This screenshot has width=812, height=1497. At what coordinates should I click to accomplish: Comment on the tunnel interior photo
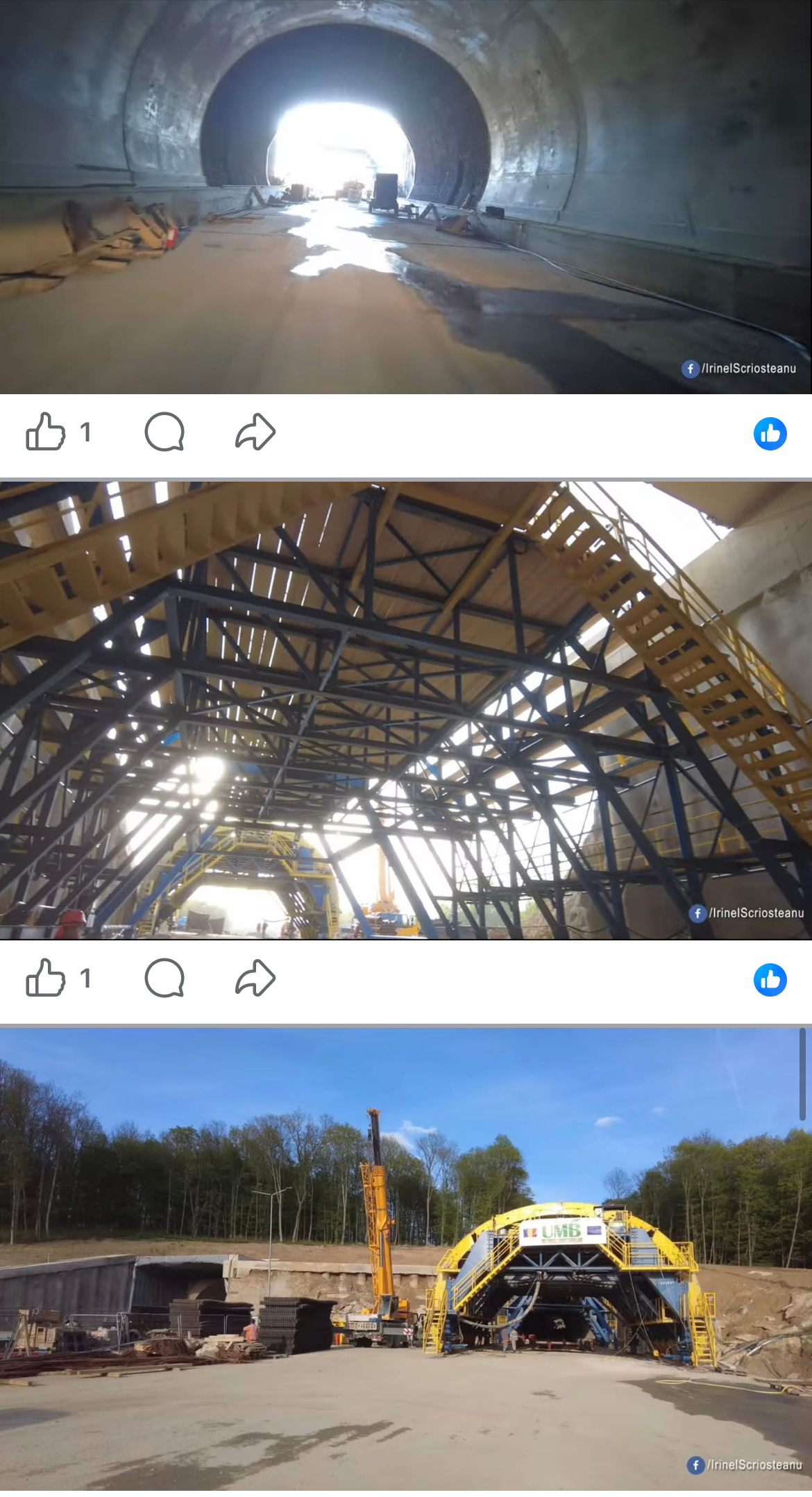tap(164, 432)
